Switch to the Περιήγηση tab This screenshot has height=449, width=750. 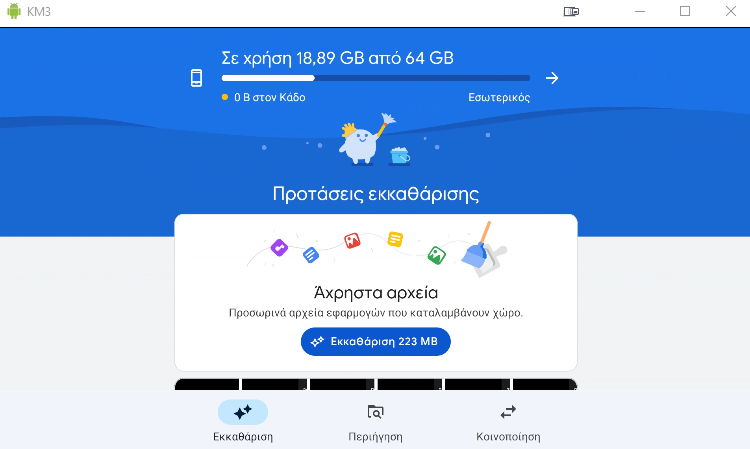[375, 420]
